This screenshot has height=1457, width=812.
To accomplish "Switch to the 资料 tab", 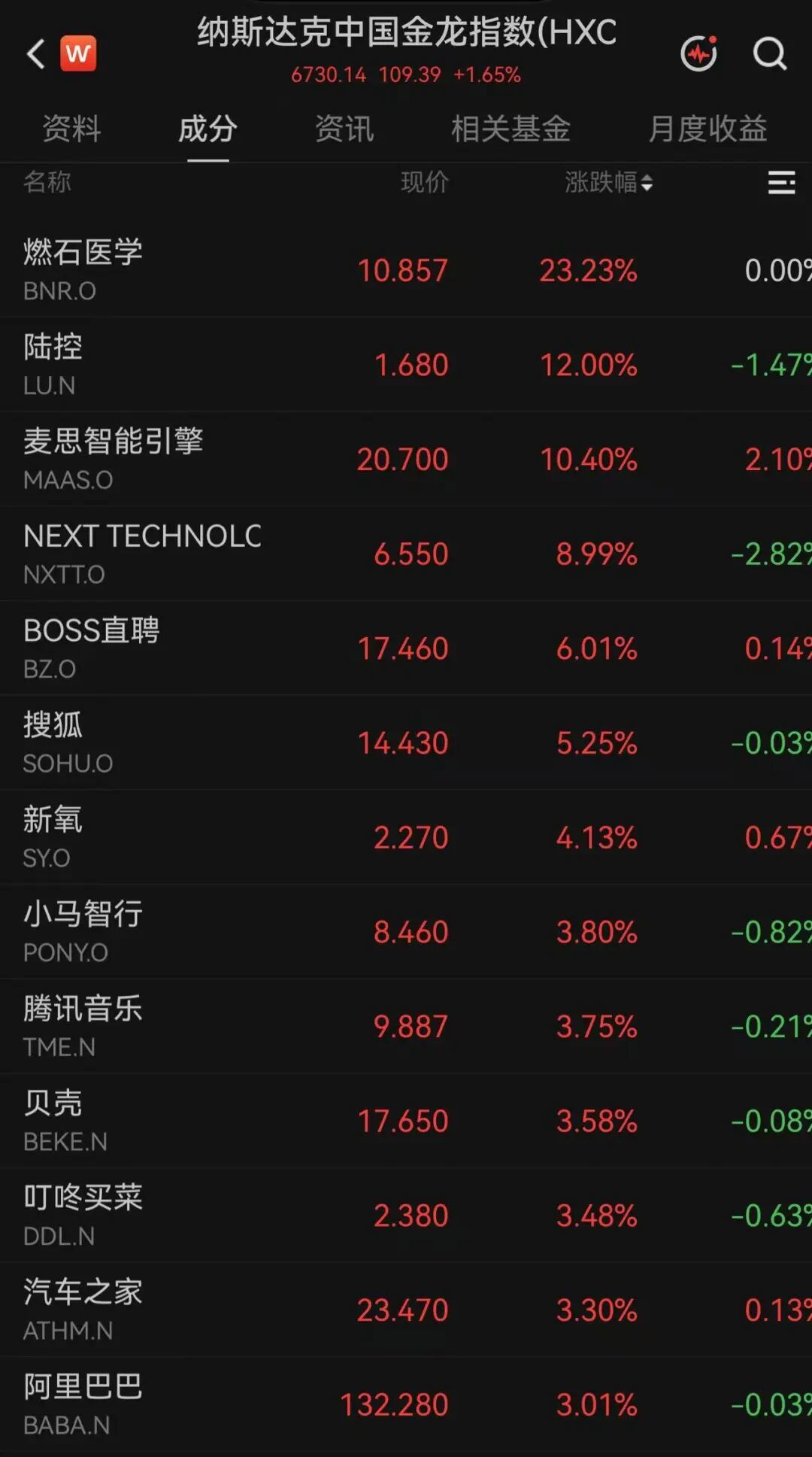I will [x=71, y=129].
